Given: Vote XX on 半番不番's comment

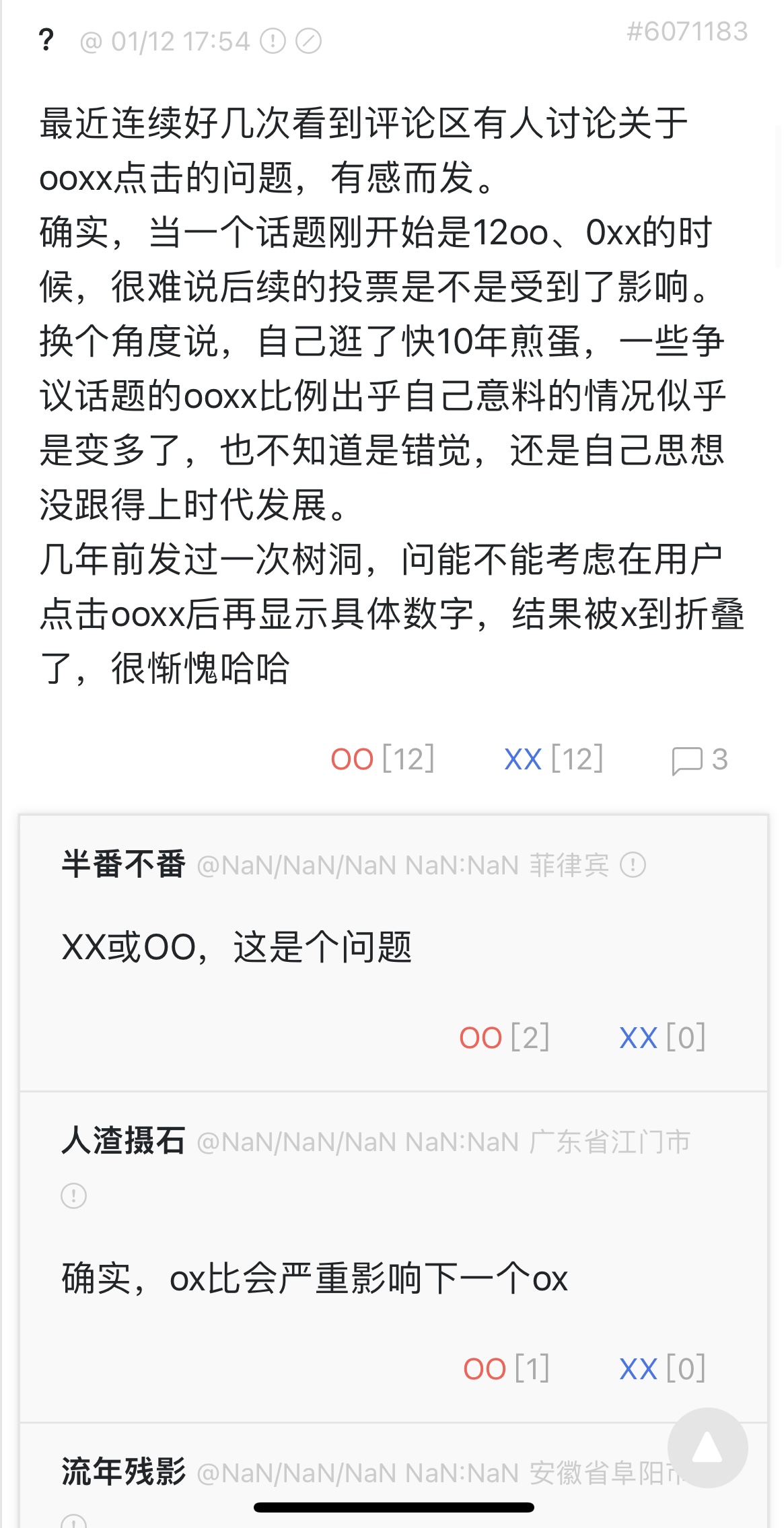Looking at the screenshot, I should click(x=638, y=1037).
